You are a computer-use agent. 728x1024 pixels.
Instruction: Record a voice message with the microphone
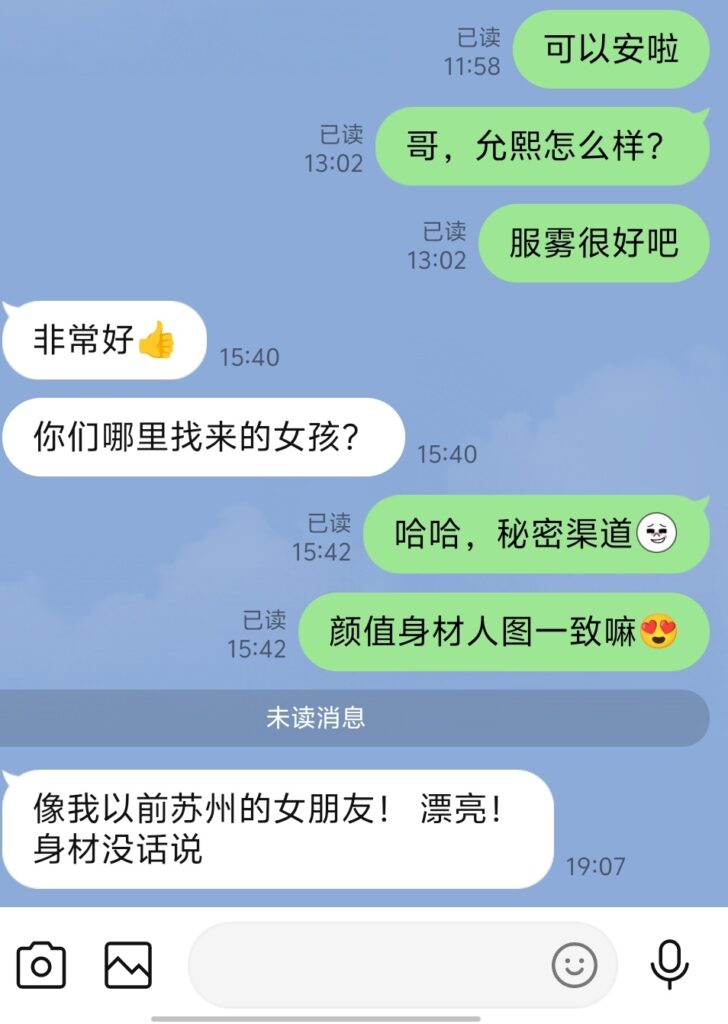669,965
